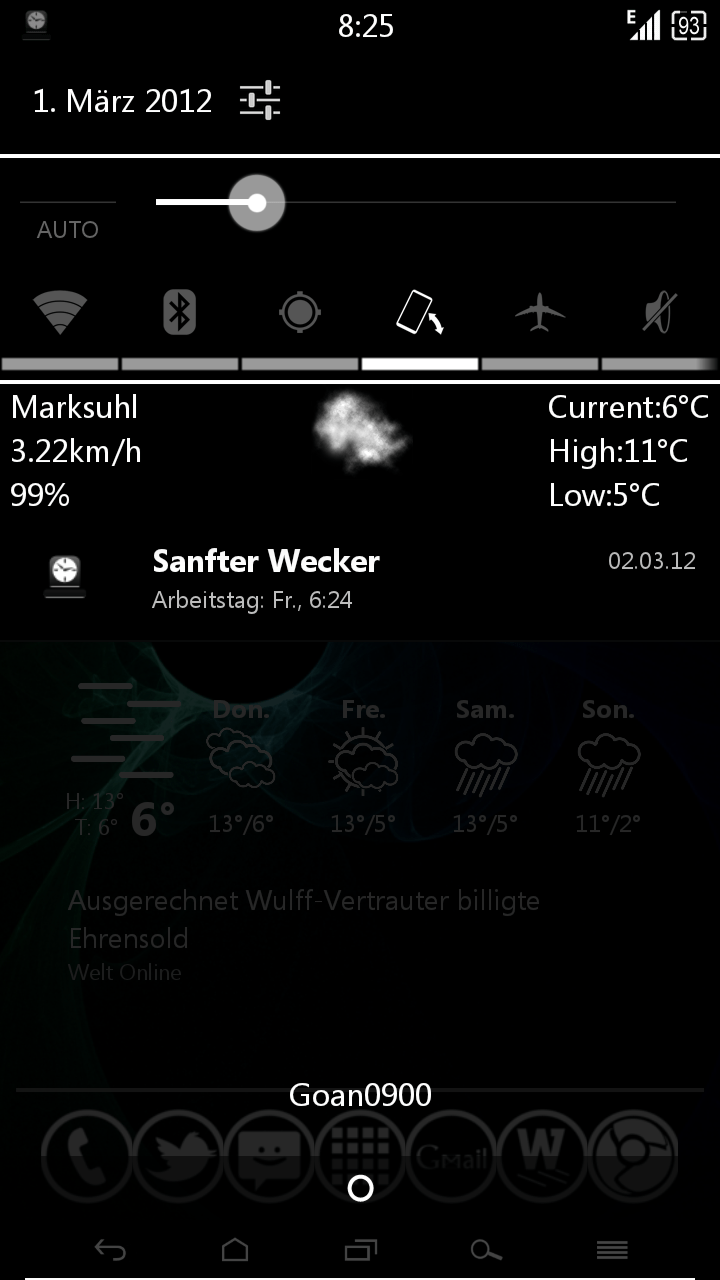
Task: Go to home via navigation bar
Action: click(235, 1250)
